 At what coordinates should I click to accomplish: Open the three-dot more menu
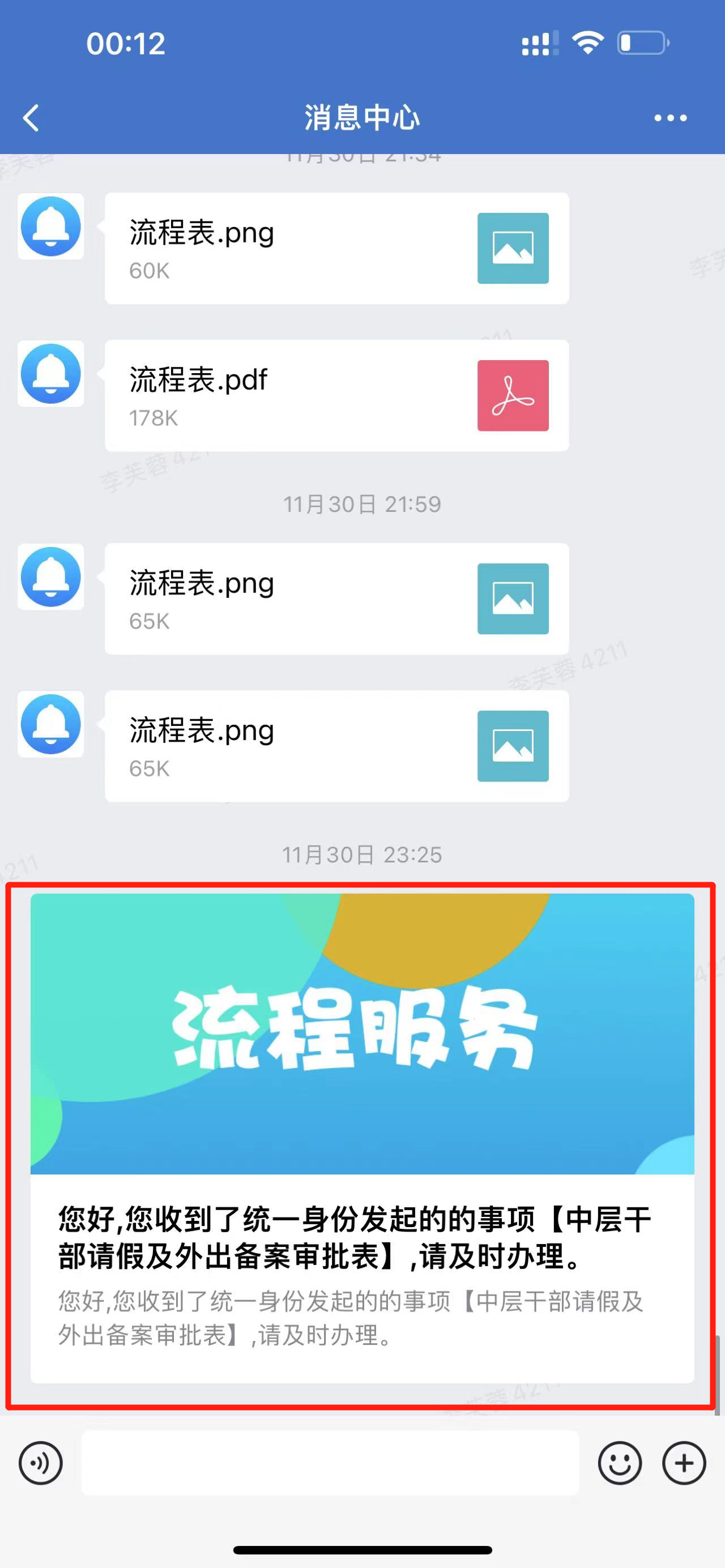coord(669,118)
